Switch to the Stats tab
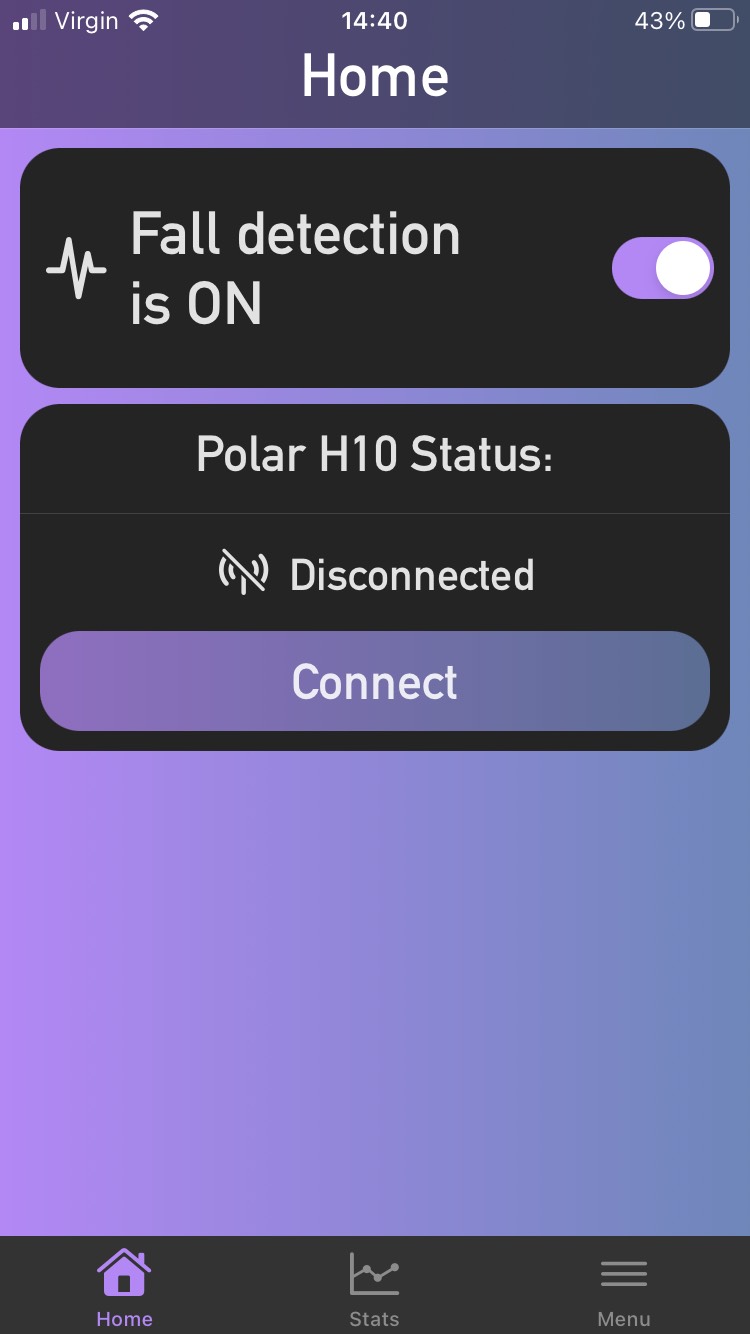Viewport: 750px width, 1334px height. tap(374, 1288)
